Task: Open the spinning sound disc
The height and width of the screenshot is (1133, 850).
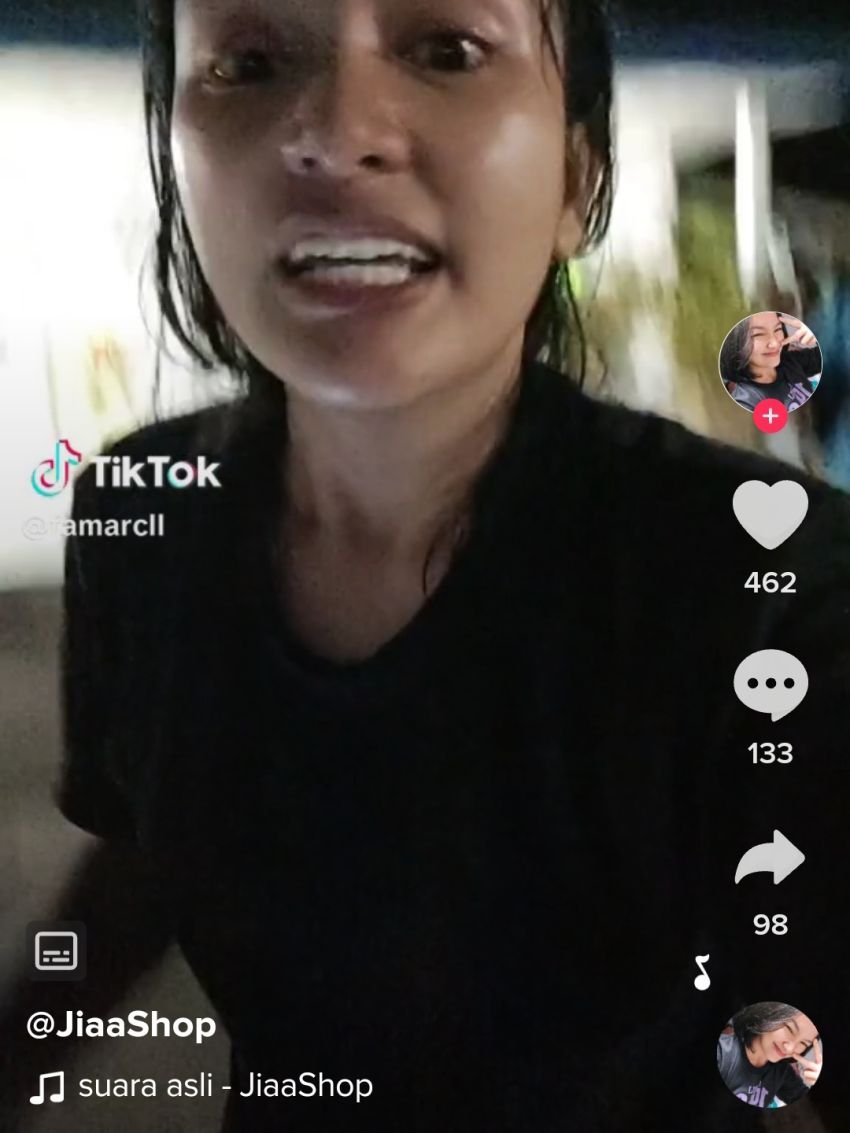Action: tap(770, 1054)
